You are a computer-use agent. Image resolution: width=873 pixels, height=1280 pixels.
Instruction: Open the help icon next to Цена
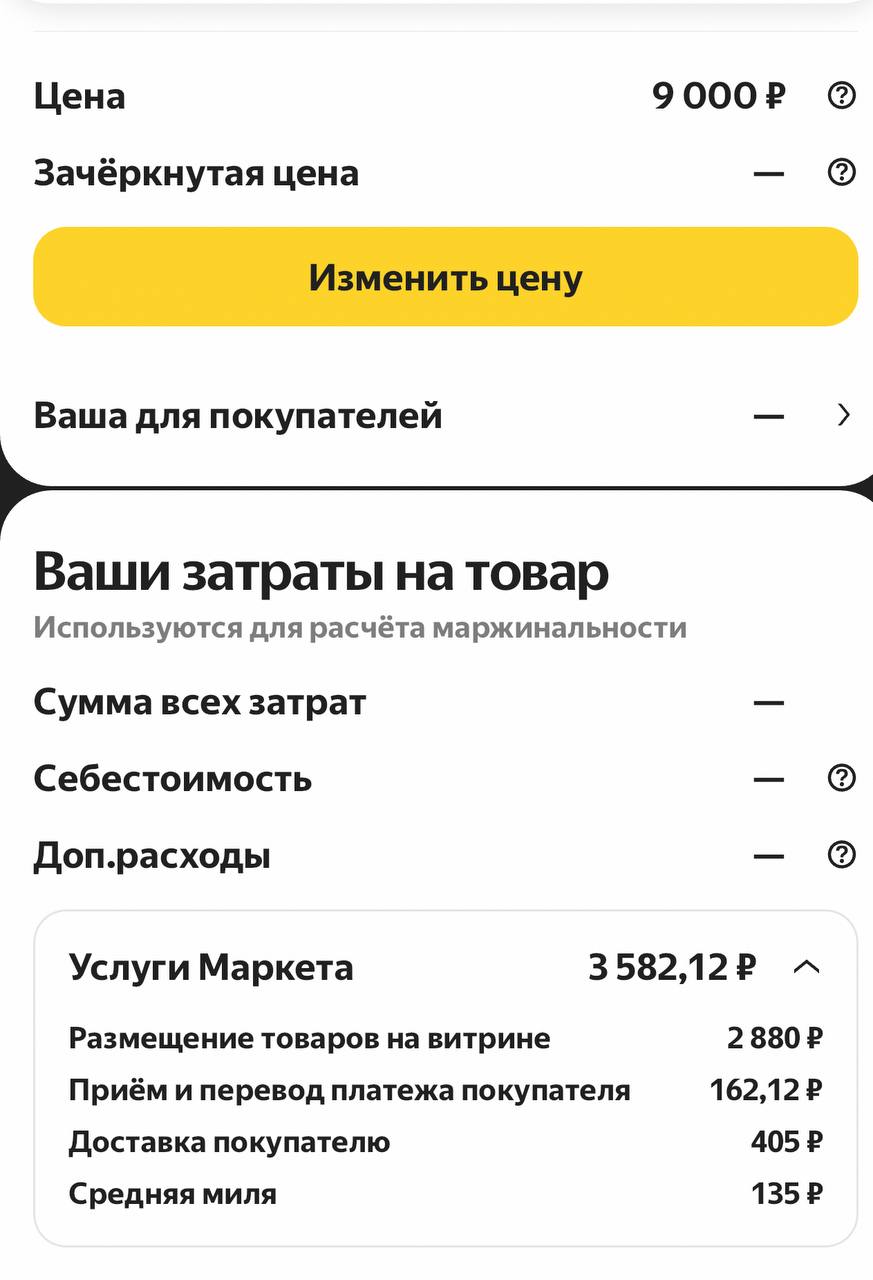click(x=842, y=95)
